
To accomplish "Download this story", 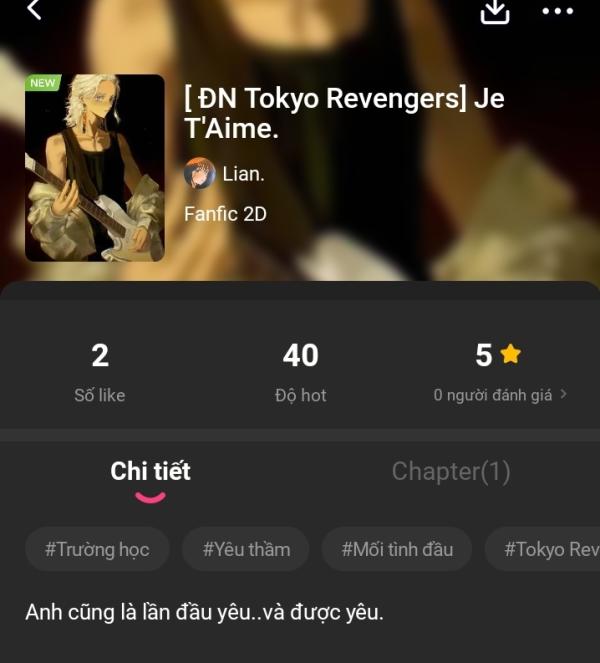I will click(x=496, y=11).
